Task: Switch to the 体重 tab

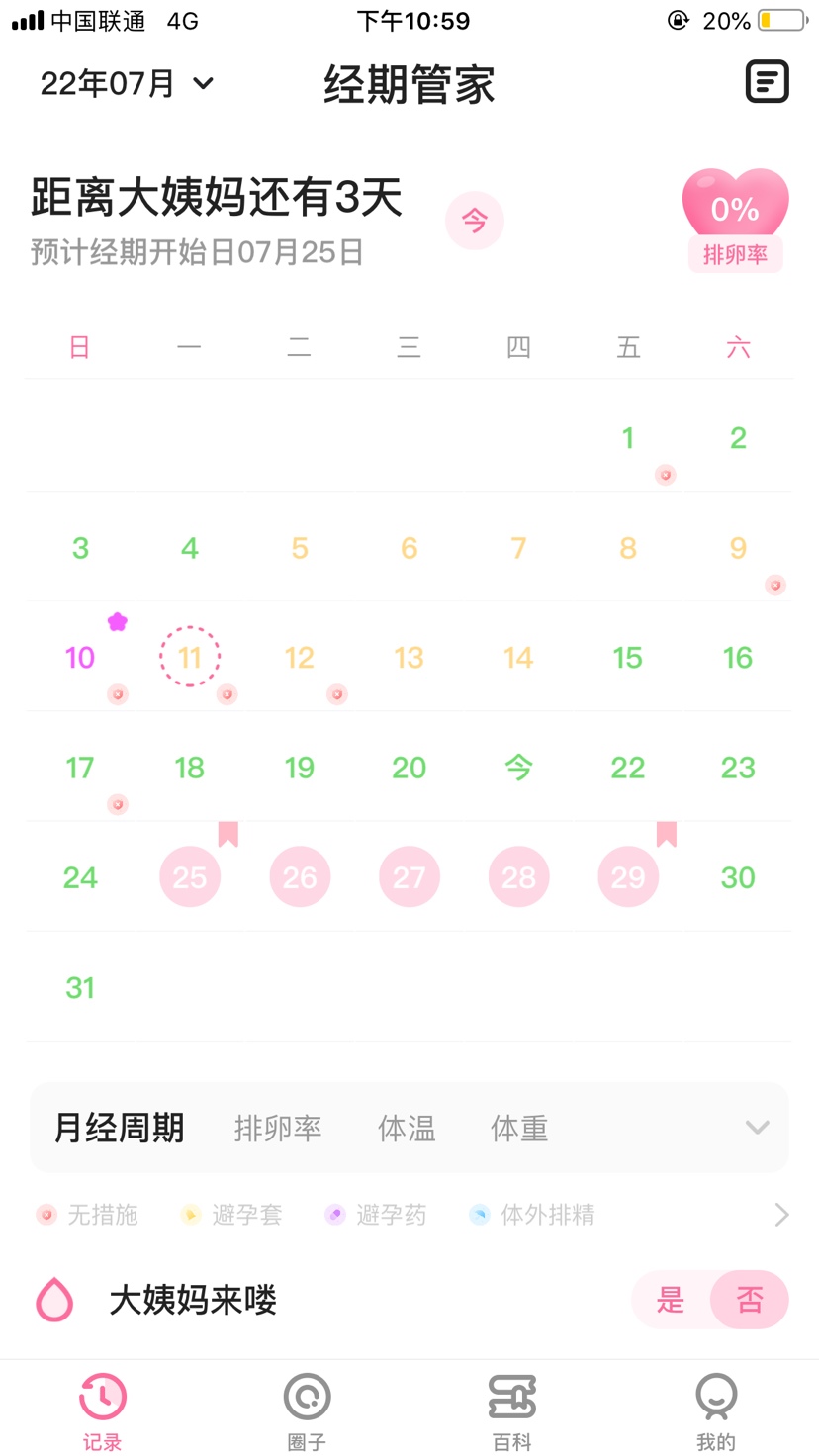Action: (x=519, y=1129)
